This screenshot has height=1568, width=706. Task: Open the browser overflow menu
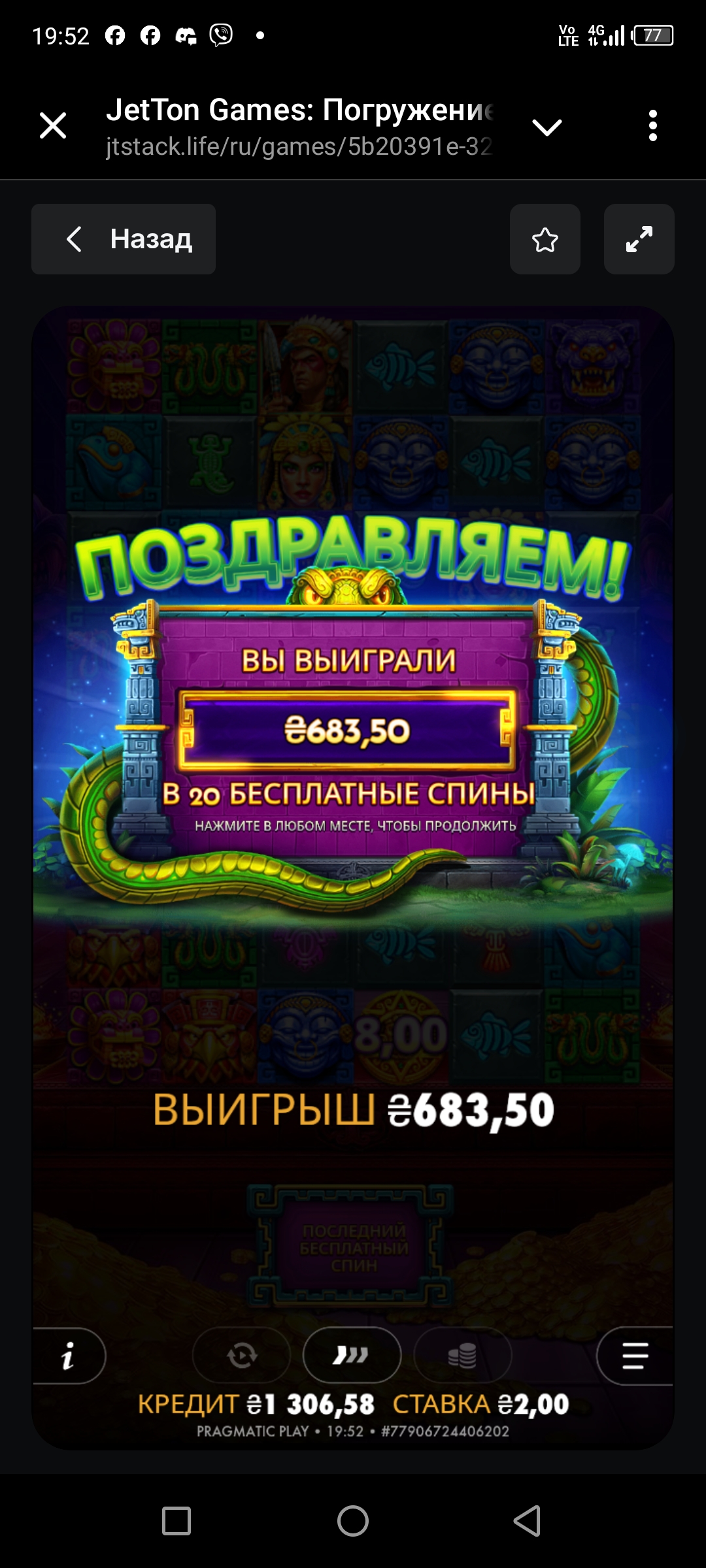click(x=652, y=125)
